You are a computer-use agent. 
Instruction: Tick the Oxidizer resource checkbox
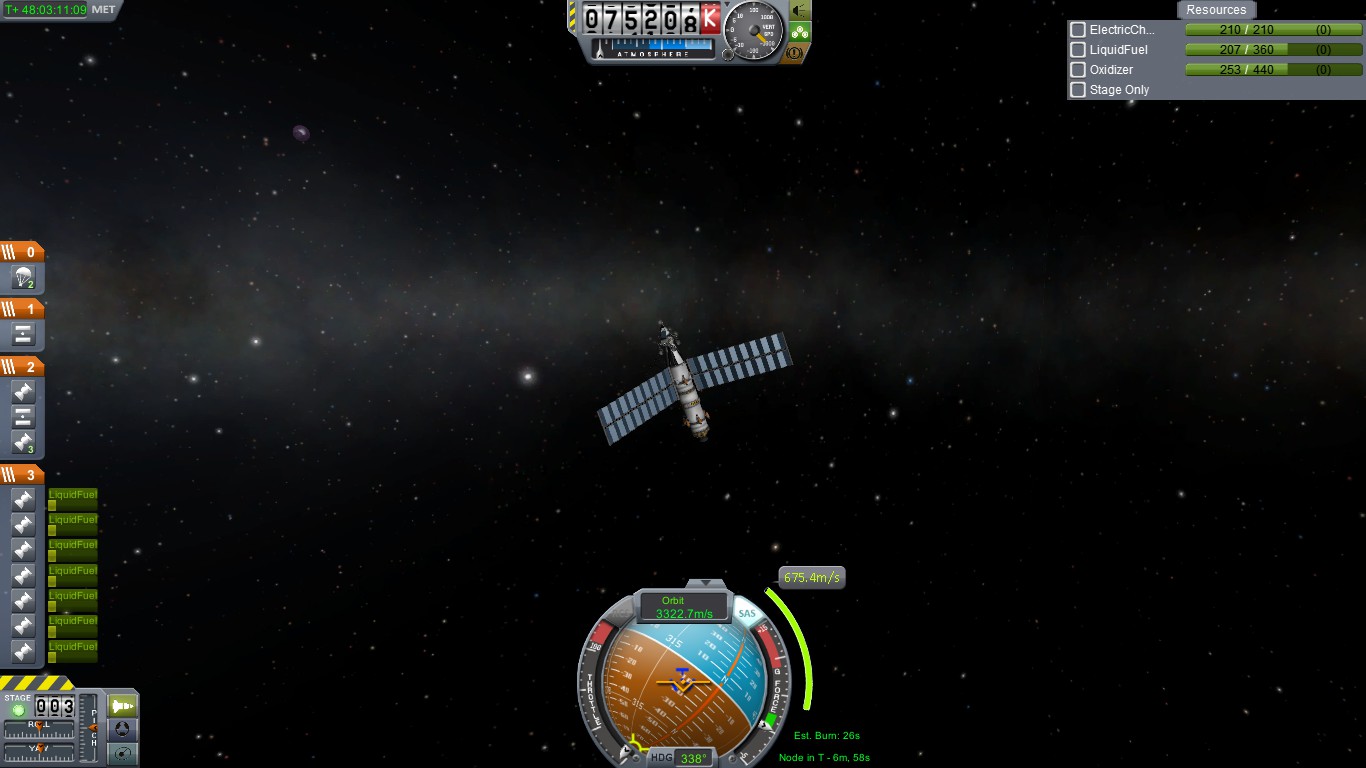click(1078, 70)
